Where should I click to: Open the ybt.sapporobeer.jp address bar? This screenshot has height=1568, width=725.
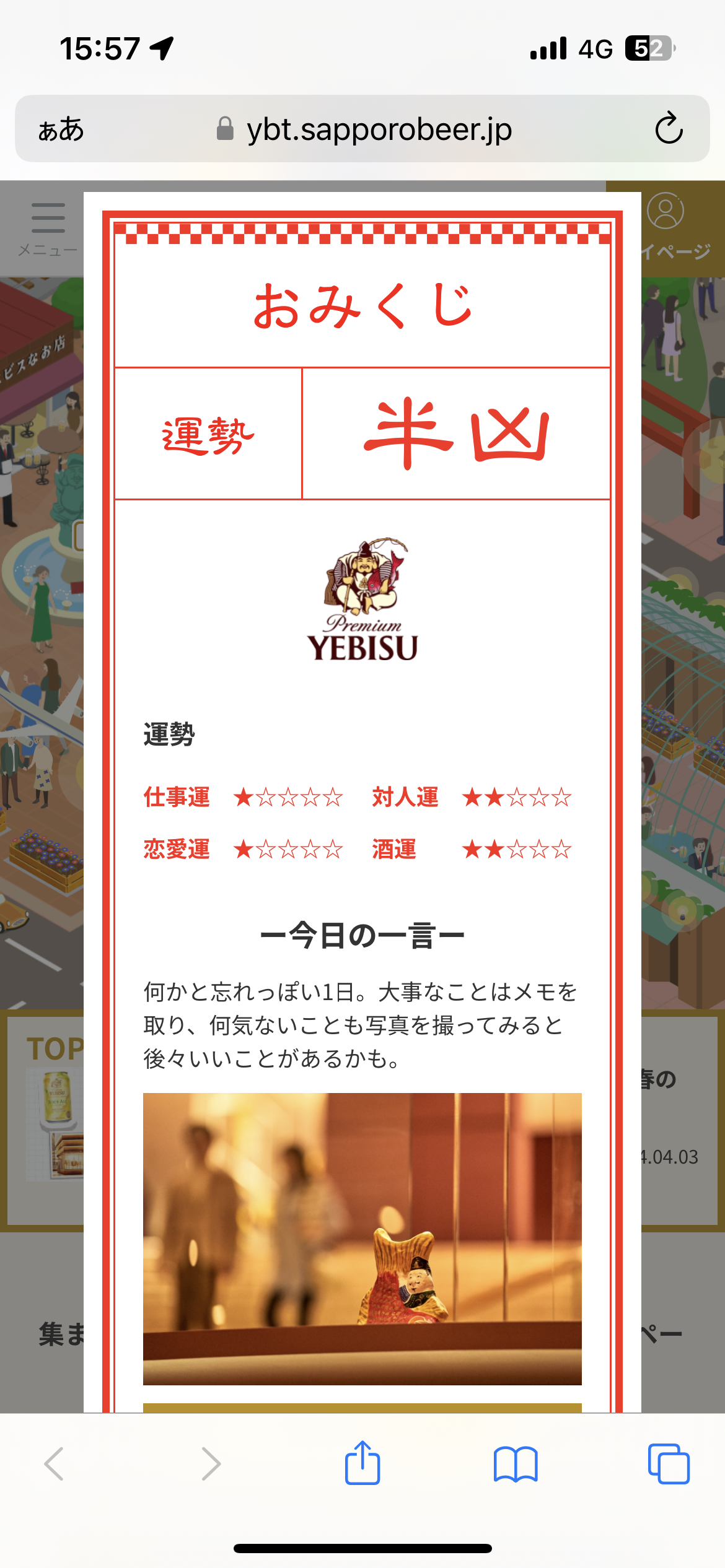(x=363, y=129)
